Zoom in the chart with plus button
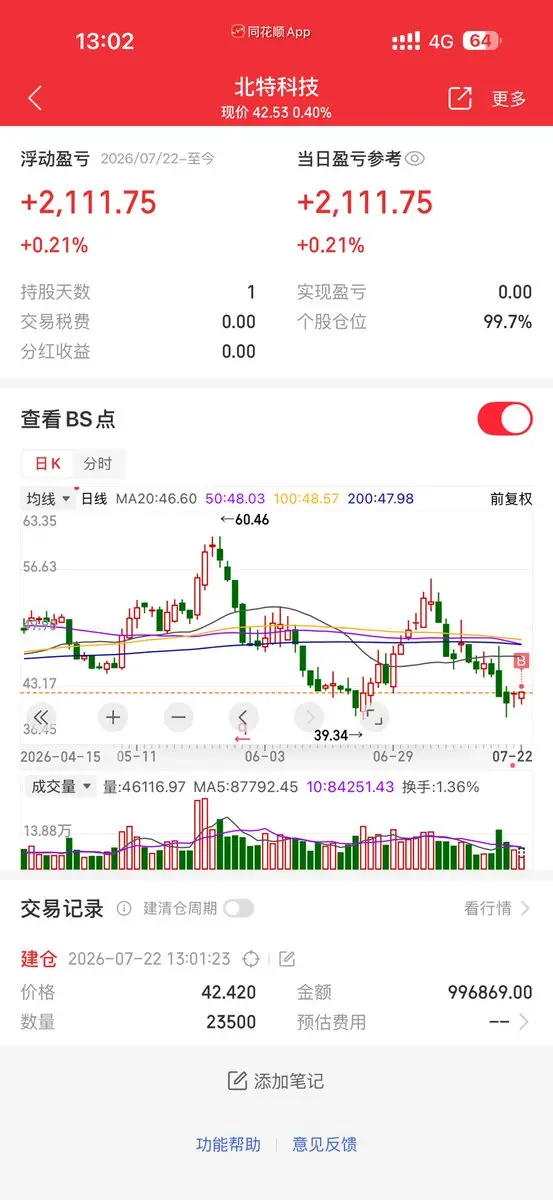 pos(113,716)
